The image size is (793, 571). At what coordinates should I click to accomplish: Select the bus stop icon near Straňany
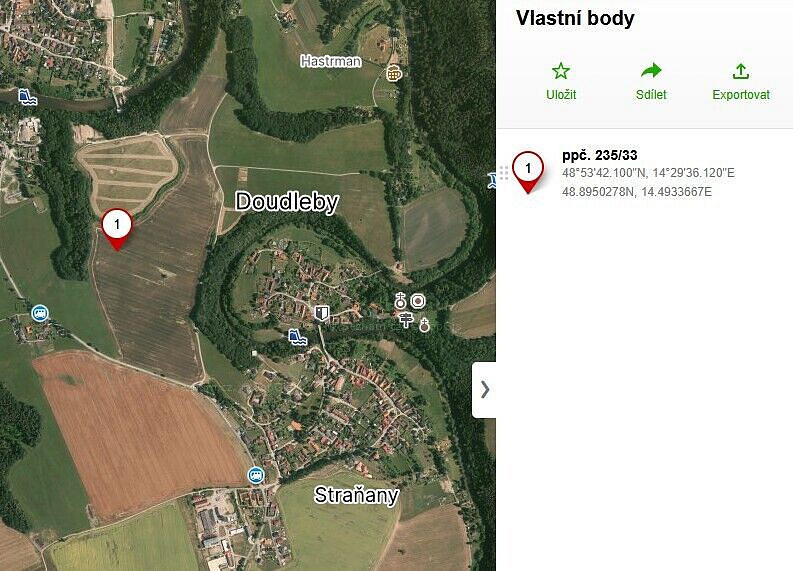256,474
